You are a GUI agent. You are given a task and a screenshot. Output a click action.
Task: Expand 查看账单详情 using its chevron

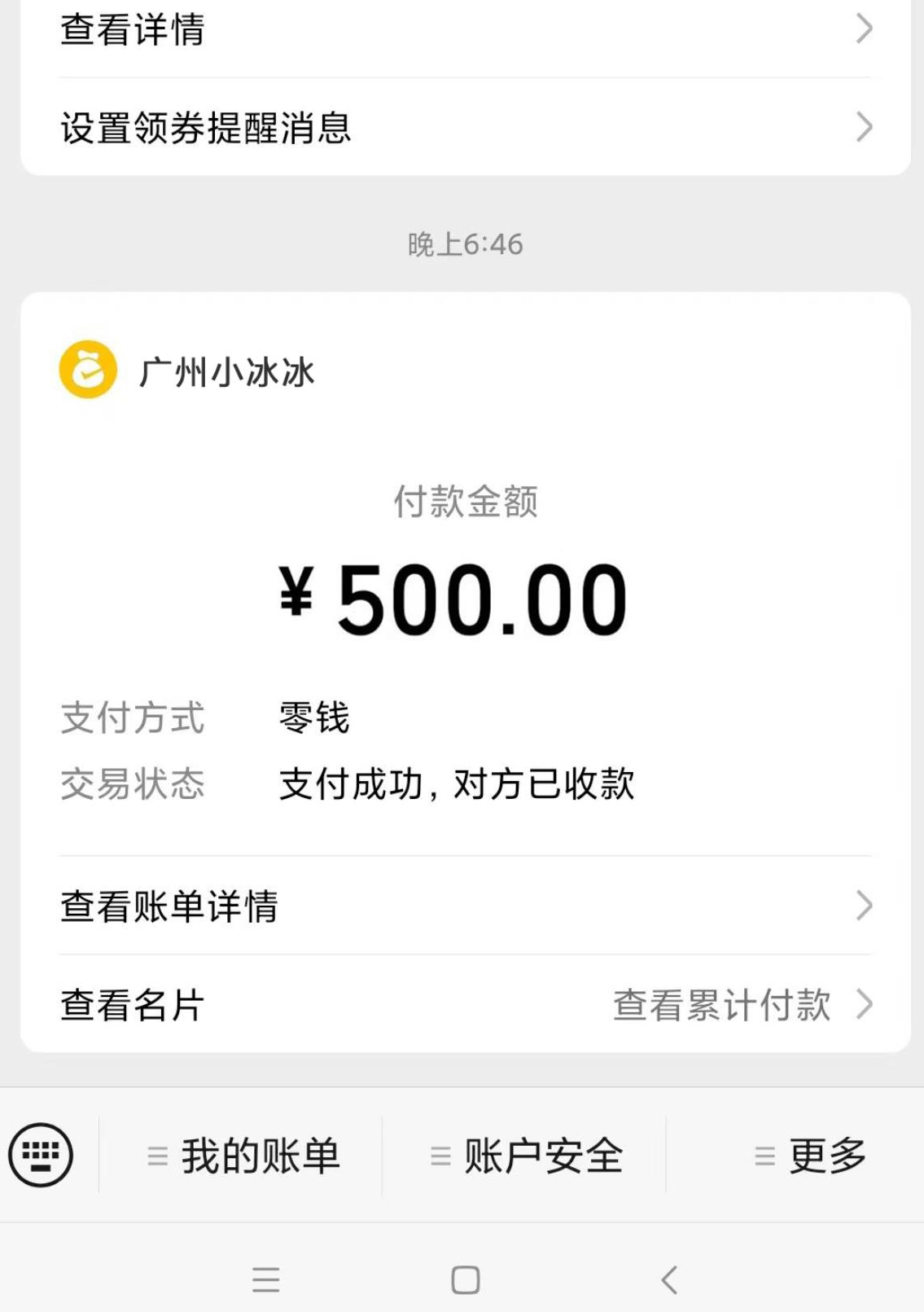863,907
